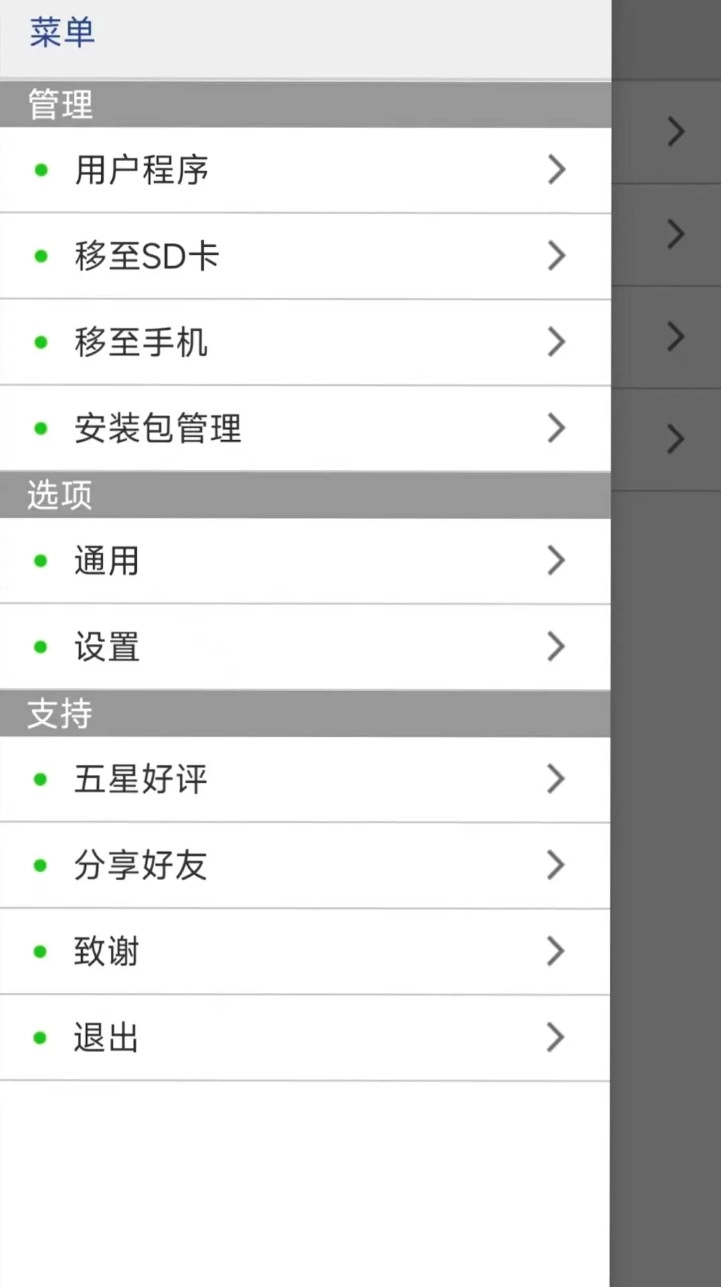Tap 通用 to open general options
The height and width of the screenshot is (1287, 721).
(105, 561)
